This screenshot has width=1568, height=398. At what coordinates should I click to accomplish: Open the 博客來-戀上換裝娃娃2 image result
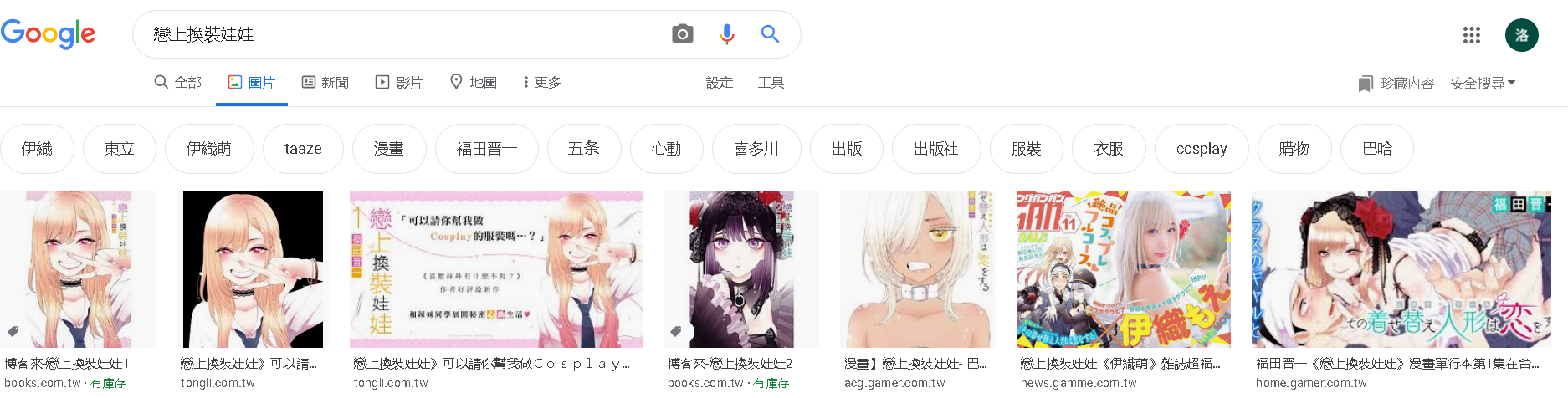coord(741,269)
